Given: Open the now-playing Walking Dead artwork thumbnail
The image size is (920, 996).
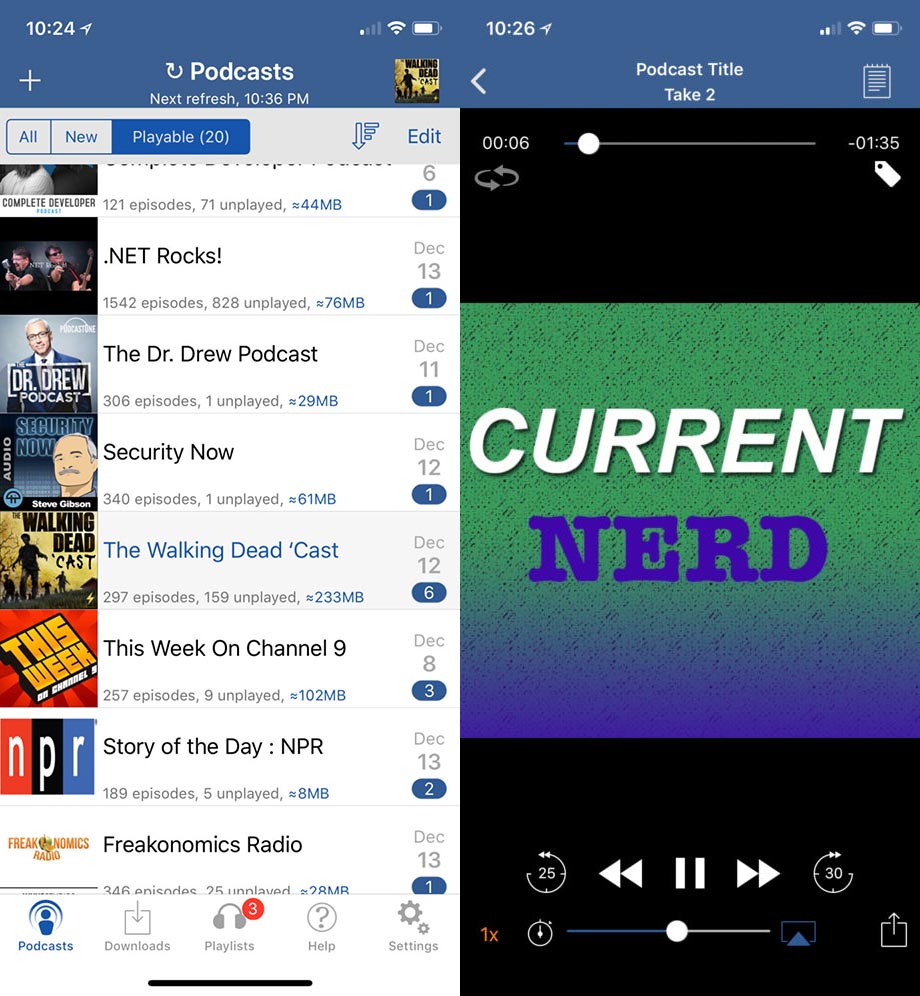Looking at the screenshot, I should pyautogui.click(x=416, y=81).
